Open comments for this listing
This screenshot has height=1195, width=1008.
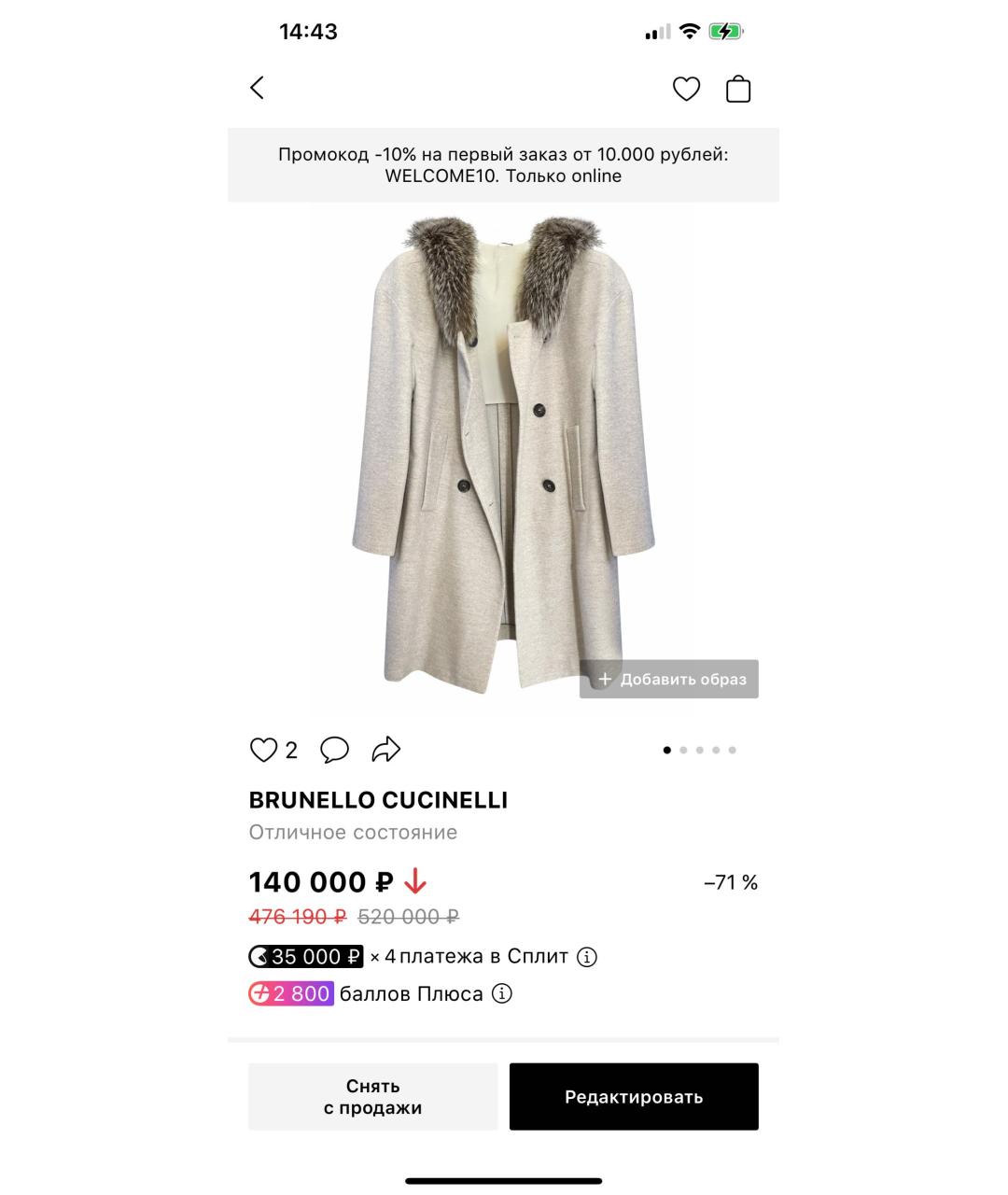[334, 750]
